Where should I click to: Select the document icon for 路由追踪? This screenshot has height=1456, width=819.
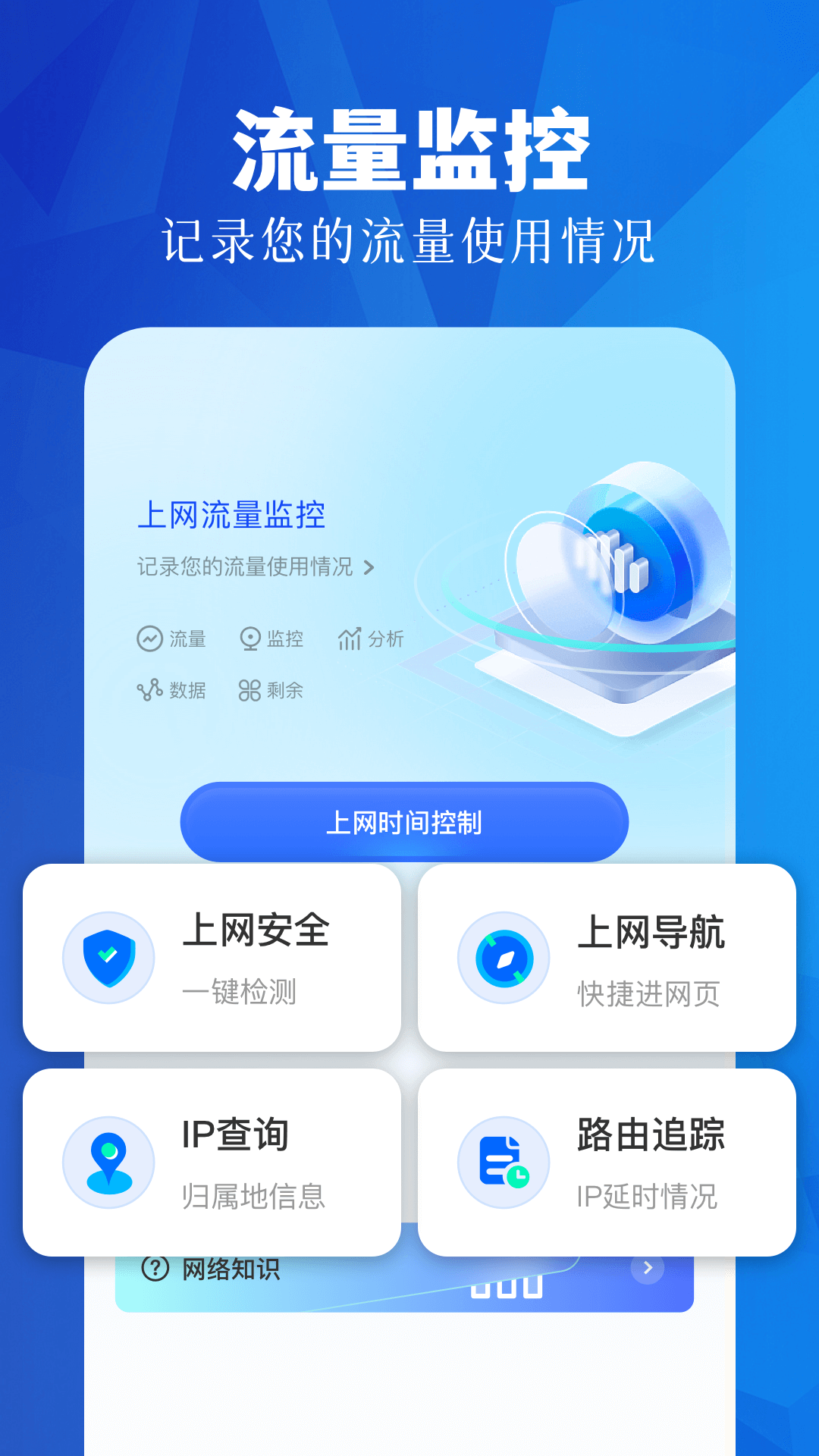click(x=503, y=1162)
